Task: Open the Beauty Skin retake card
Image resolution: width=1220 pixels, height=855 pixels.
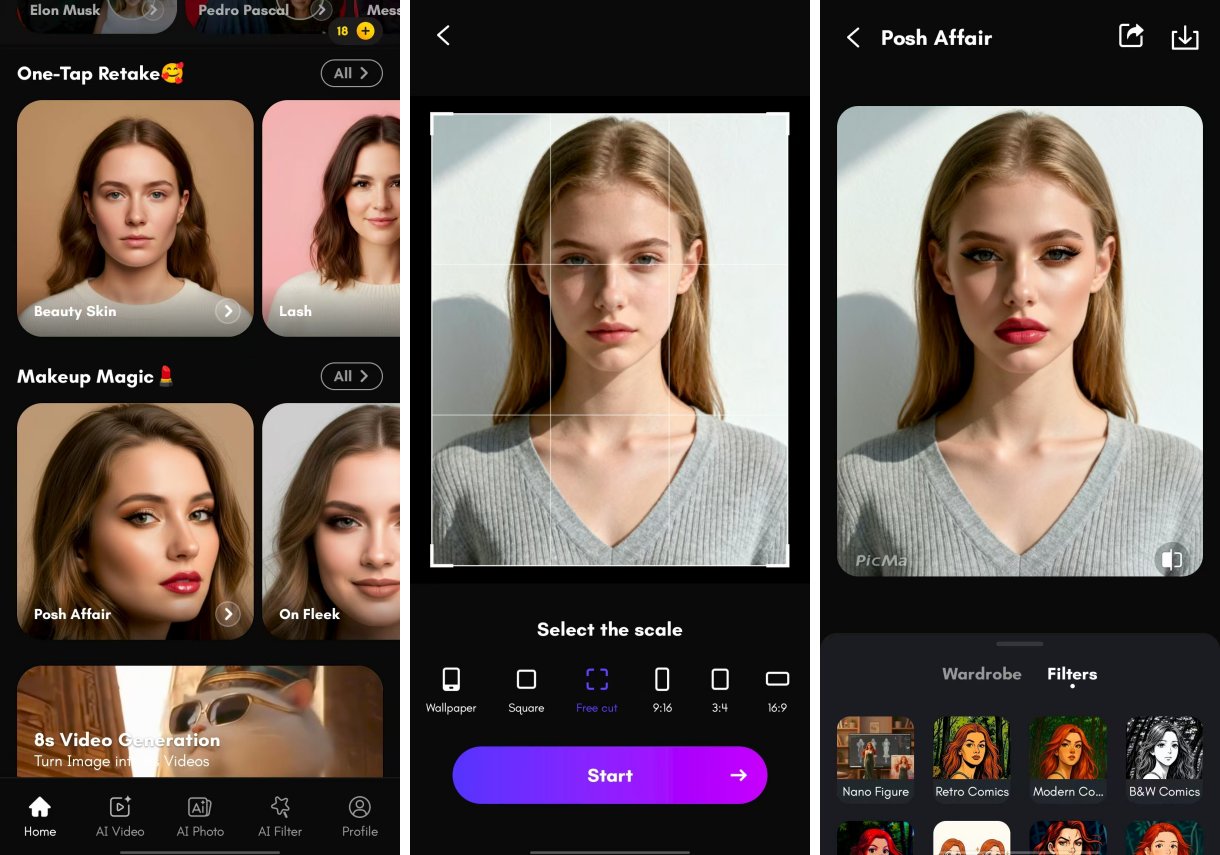Action: click(x=135, y=218)
